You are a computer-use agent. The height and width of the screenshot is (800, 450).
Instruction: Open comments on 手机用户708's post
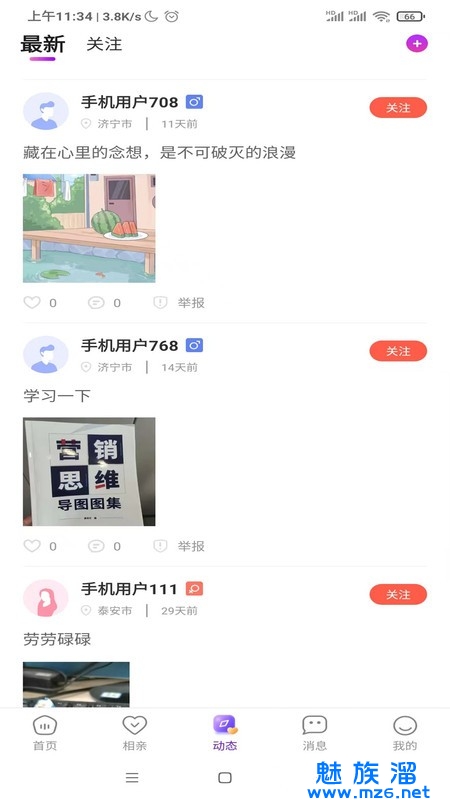(x=96, y=303)
